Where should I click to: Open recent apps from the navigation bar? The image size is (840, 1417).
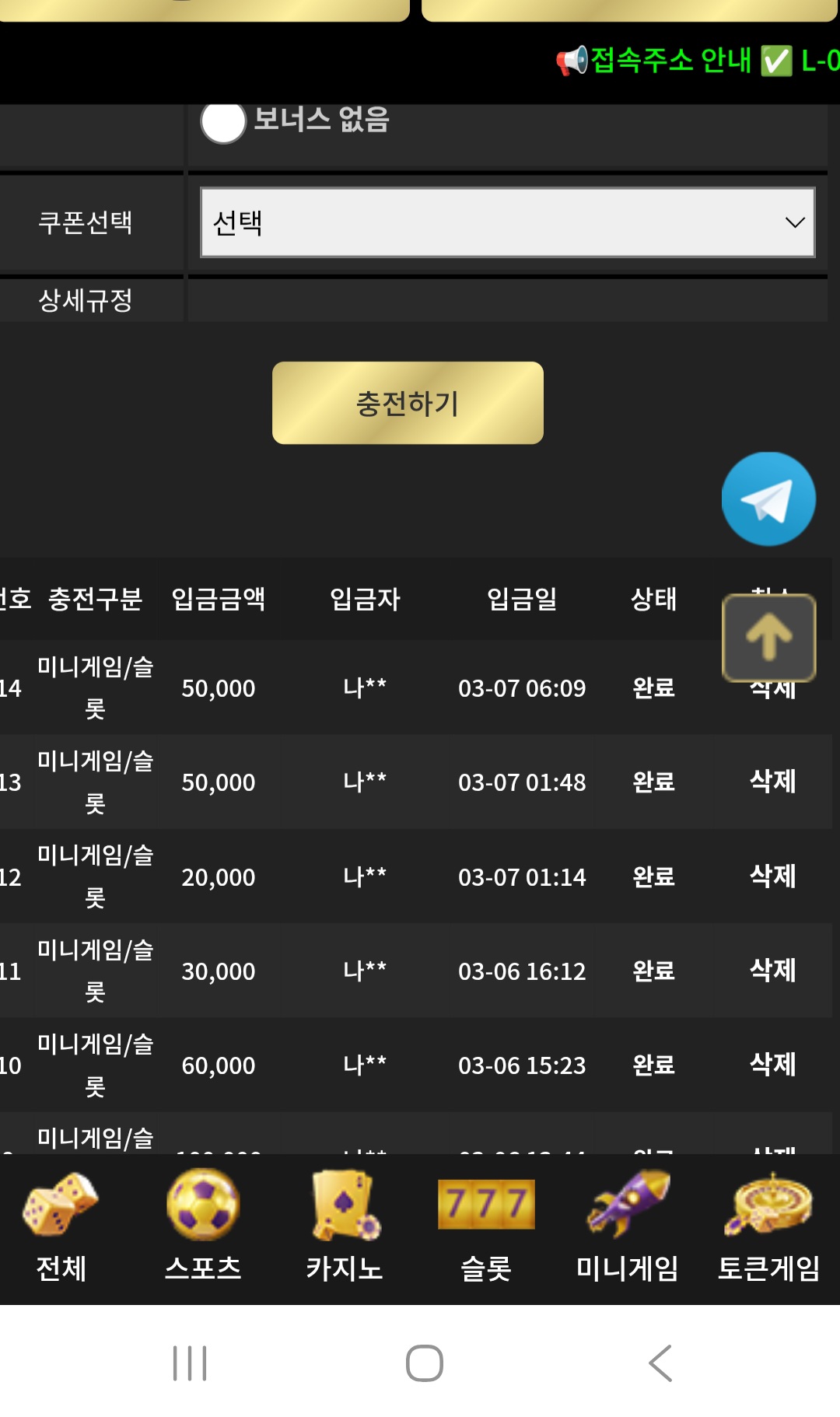190,1363
